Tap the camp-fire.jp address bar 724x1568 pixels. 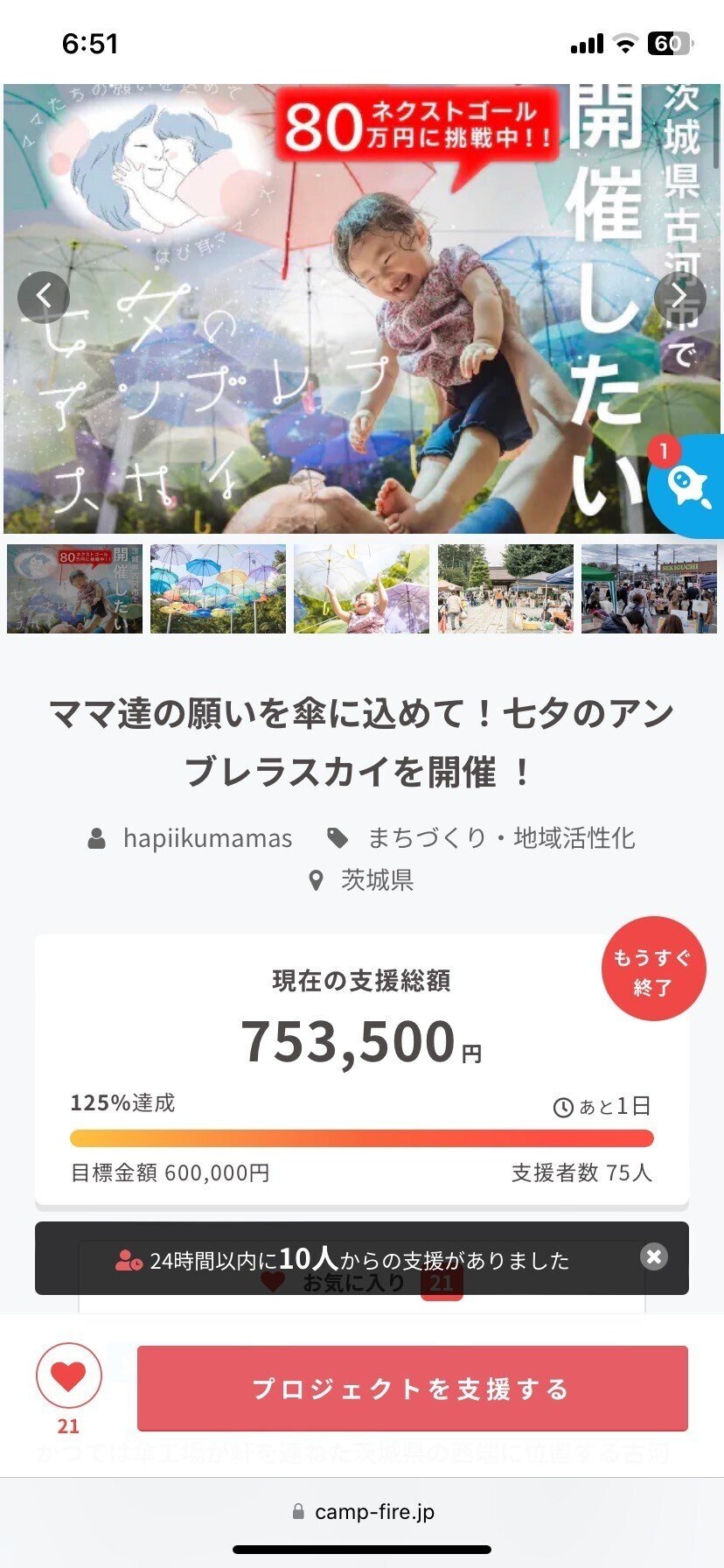362,1511
